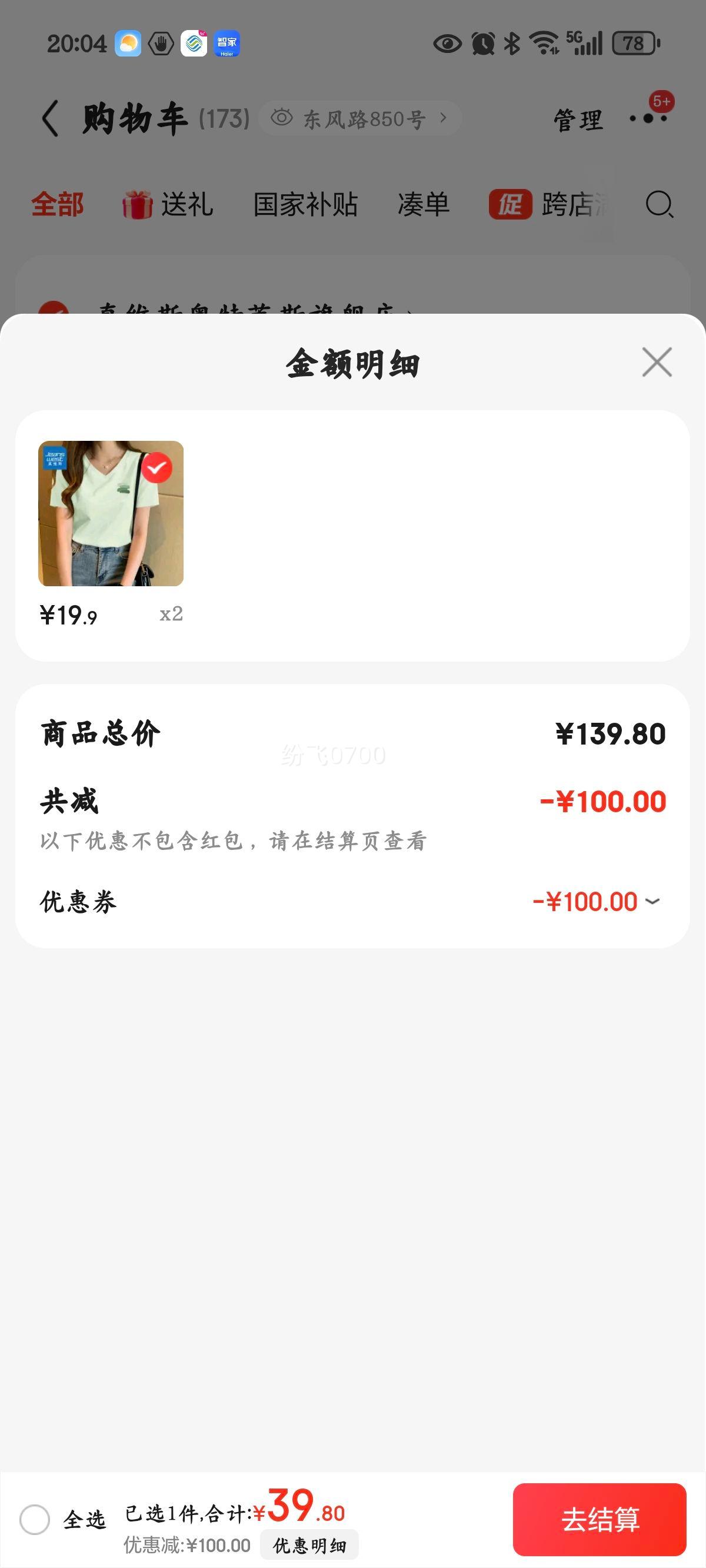The height and width of the screenshot is (1568, 706).
Task: Tap the back arrow to leave the cart
Action: 50,118
